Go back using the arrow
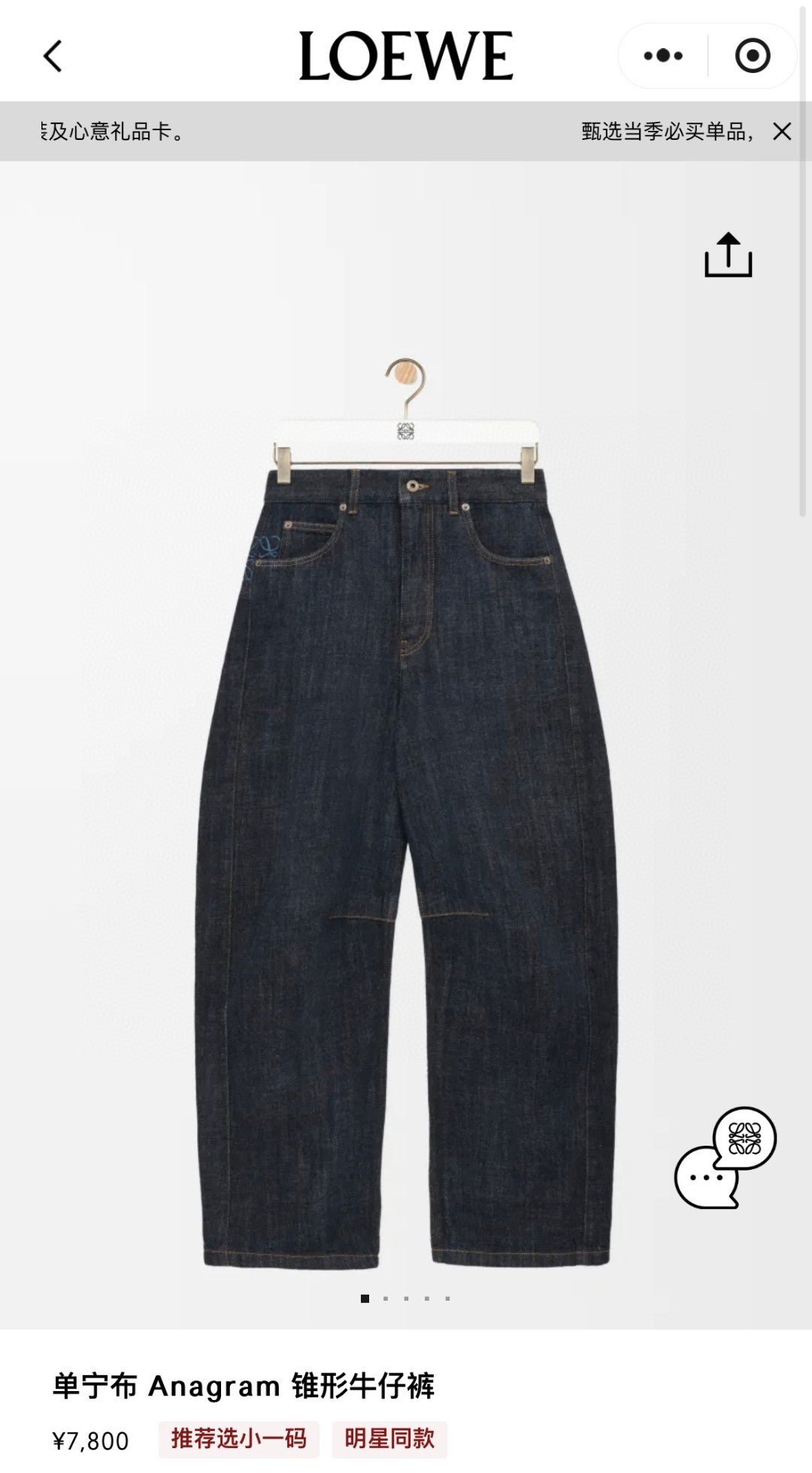812x1473 pixels. (x=53, y=56)
